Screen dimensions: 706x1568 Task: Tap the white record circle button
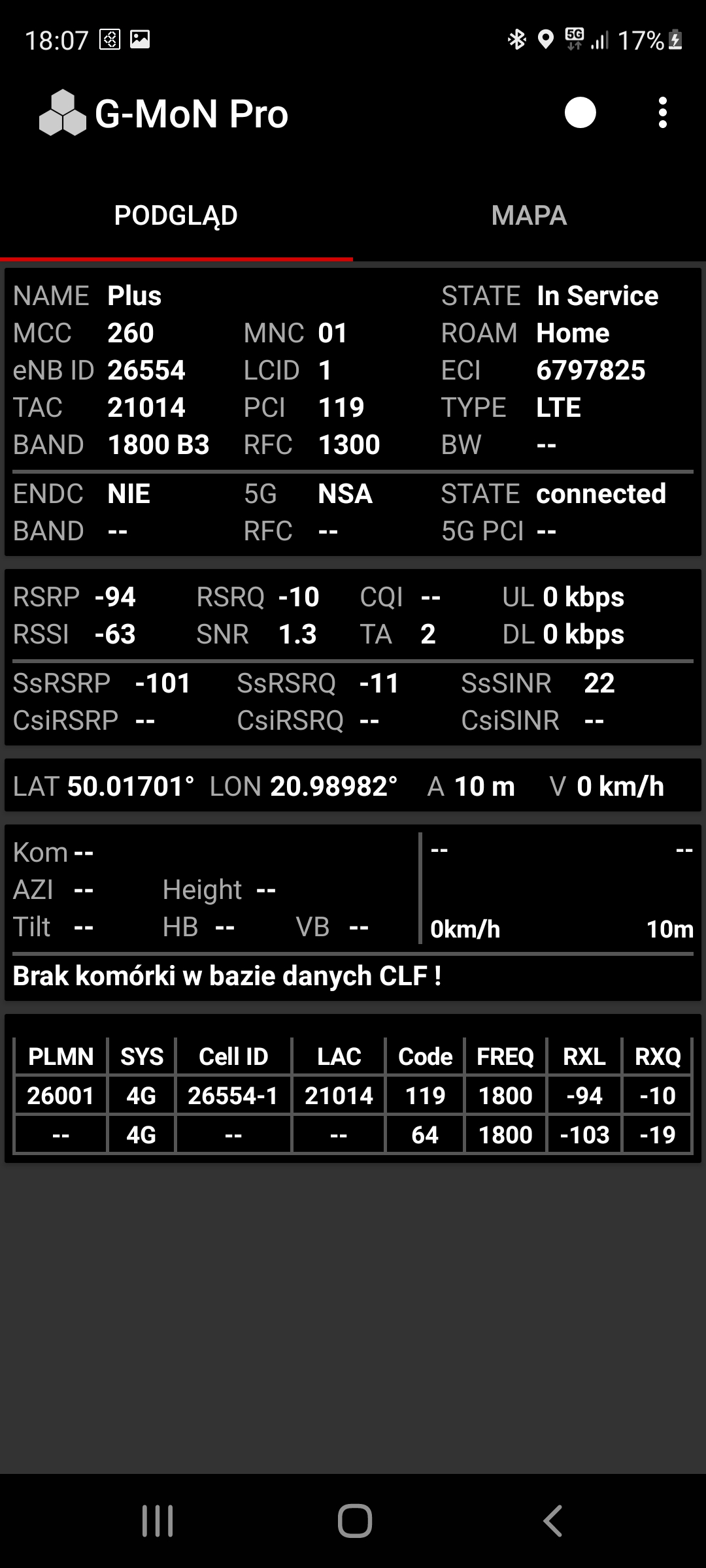(580, 113)
